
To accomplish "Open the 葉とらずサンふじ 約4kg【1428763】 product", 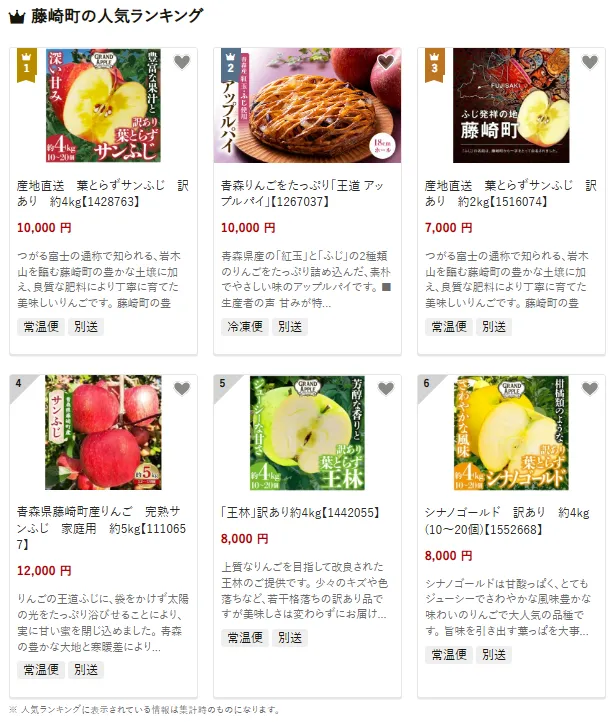I will [x=103, y=193].
